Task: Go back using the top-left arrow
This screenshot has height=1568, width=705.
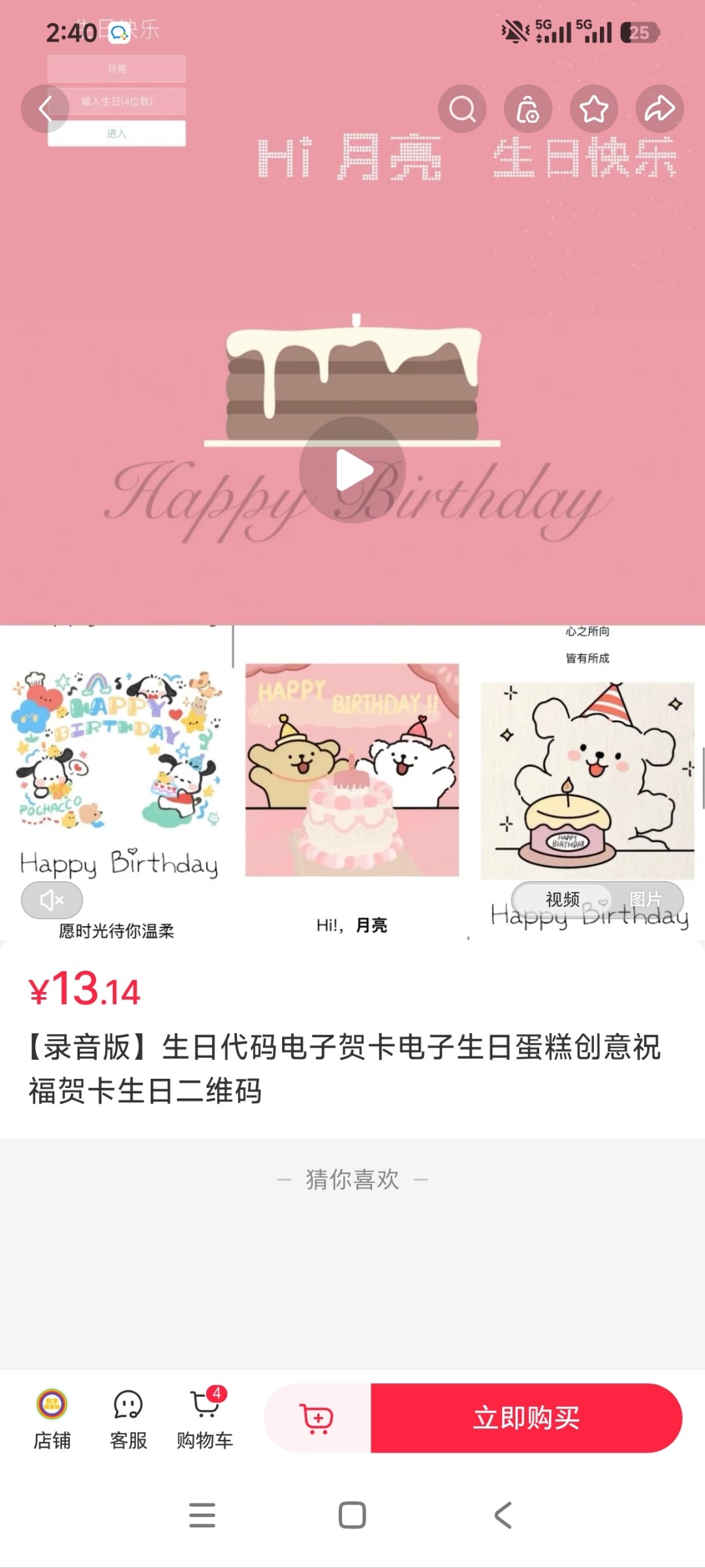Action: [45, 108]
